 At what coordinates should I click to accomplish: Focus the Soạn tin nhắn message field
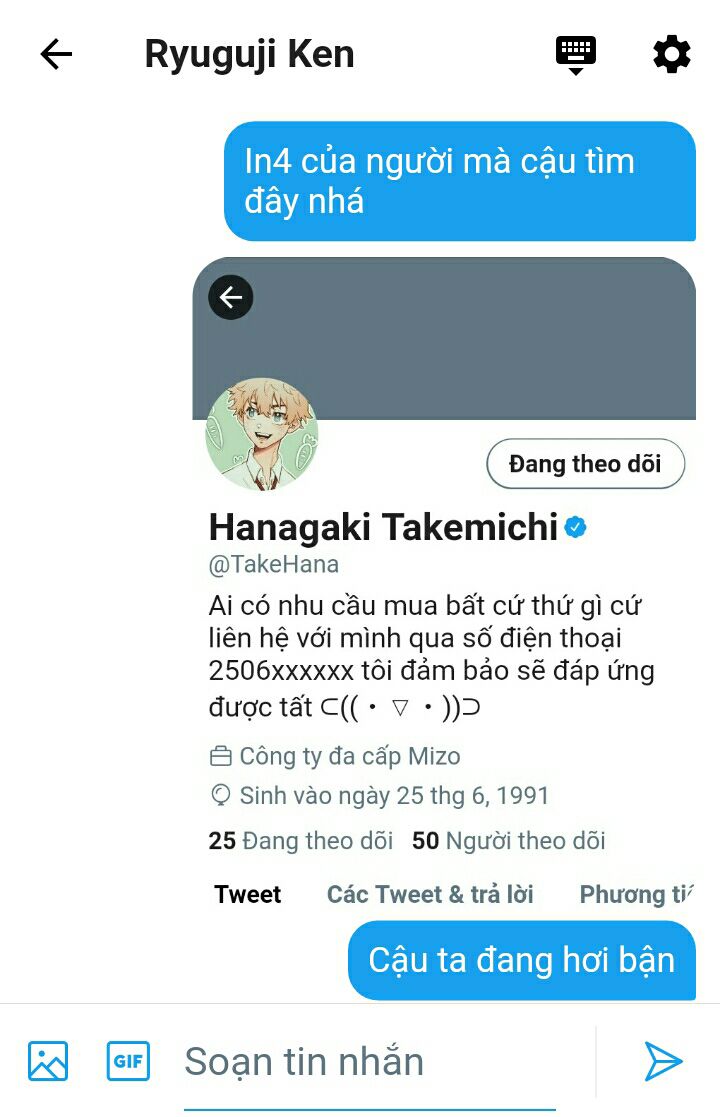click(370, 1062)
